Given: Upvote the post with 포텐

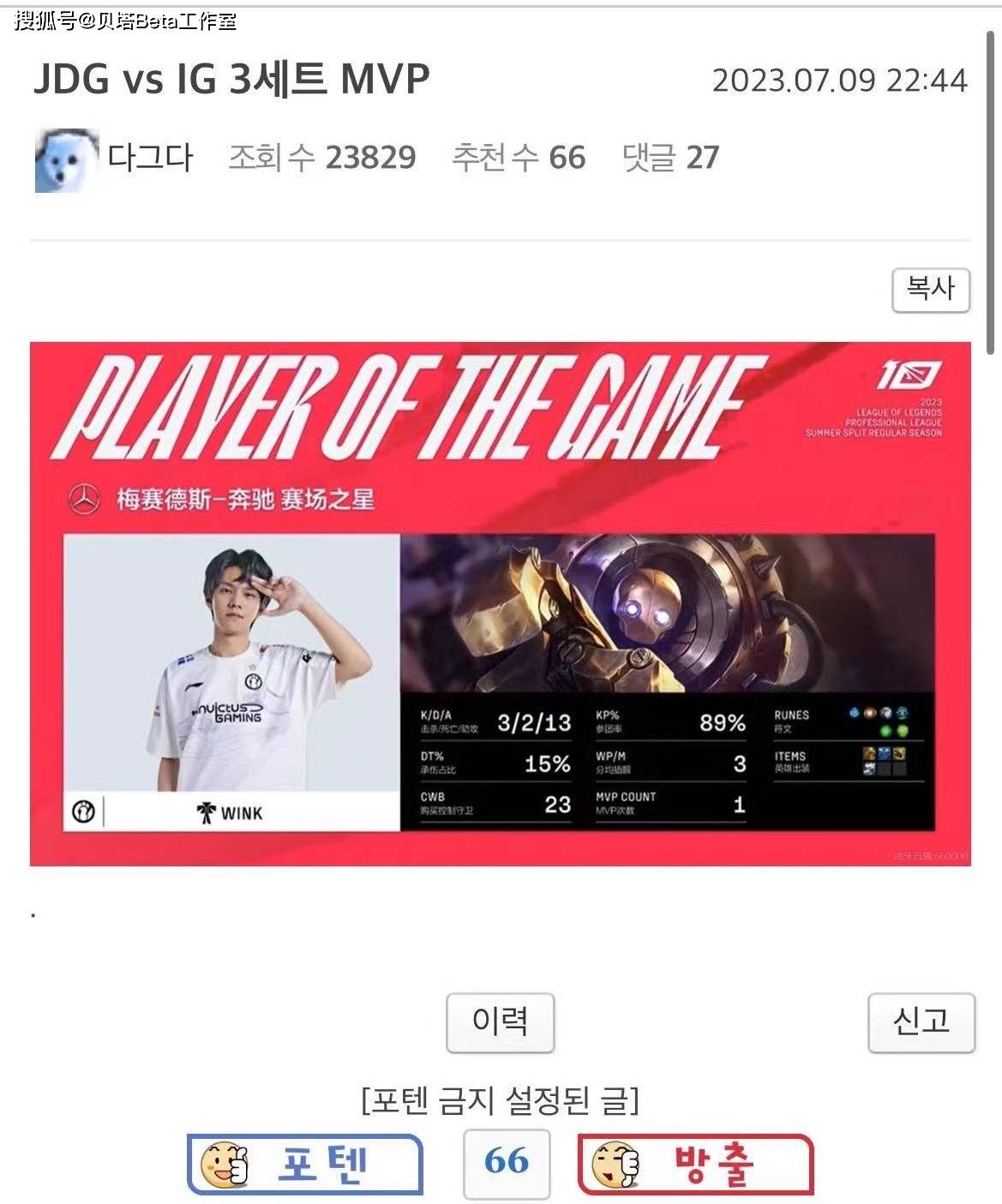Looking at the screenshot, I should 305,1164.
